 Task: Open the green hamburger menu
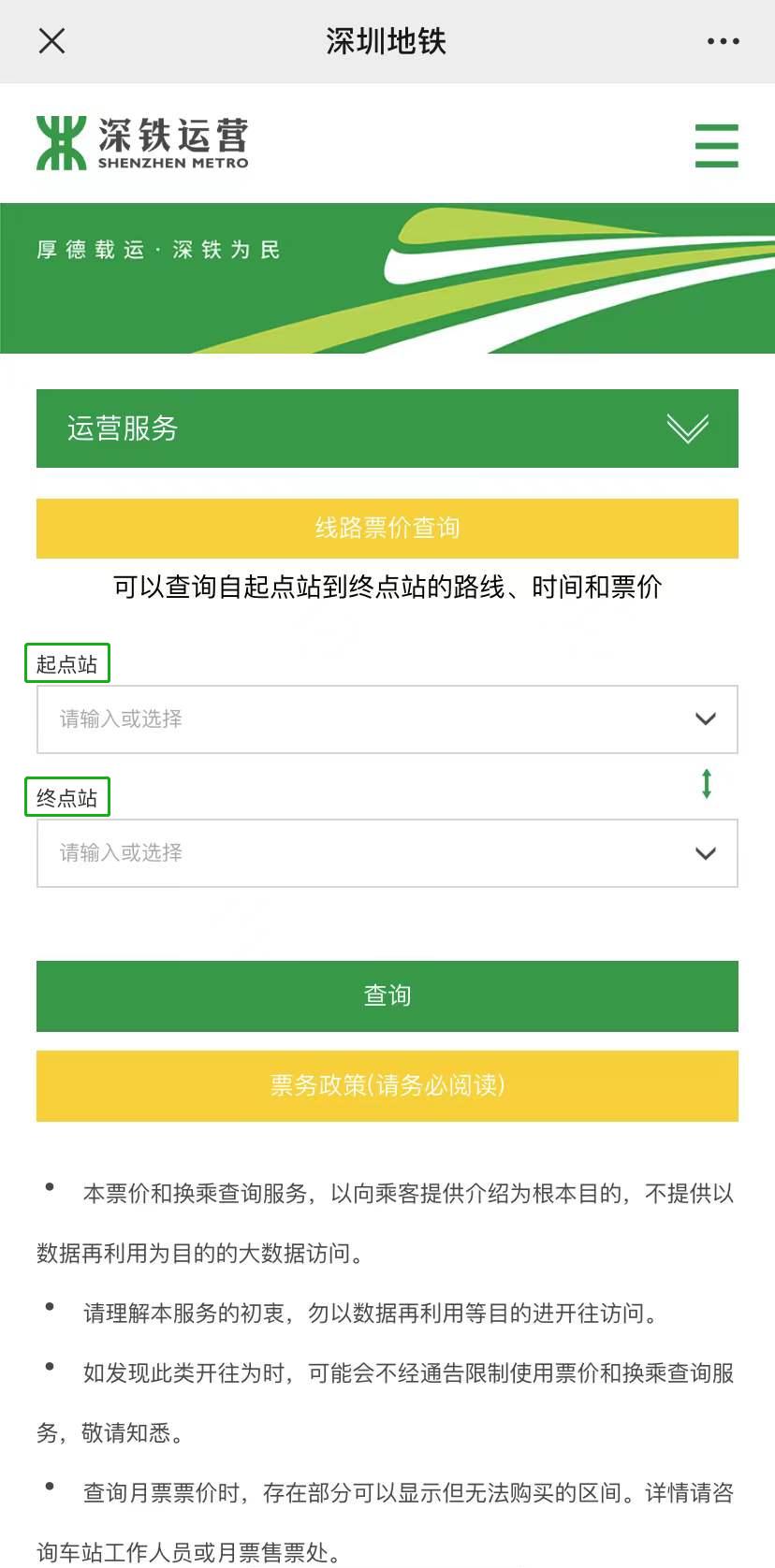click(x=716, y=146)
